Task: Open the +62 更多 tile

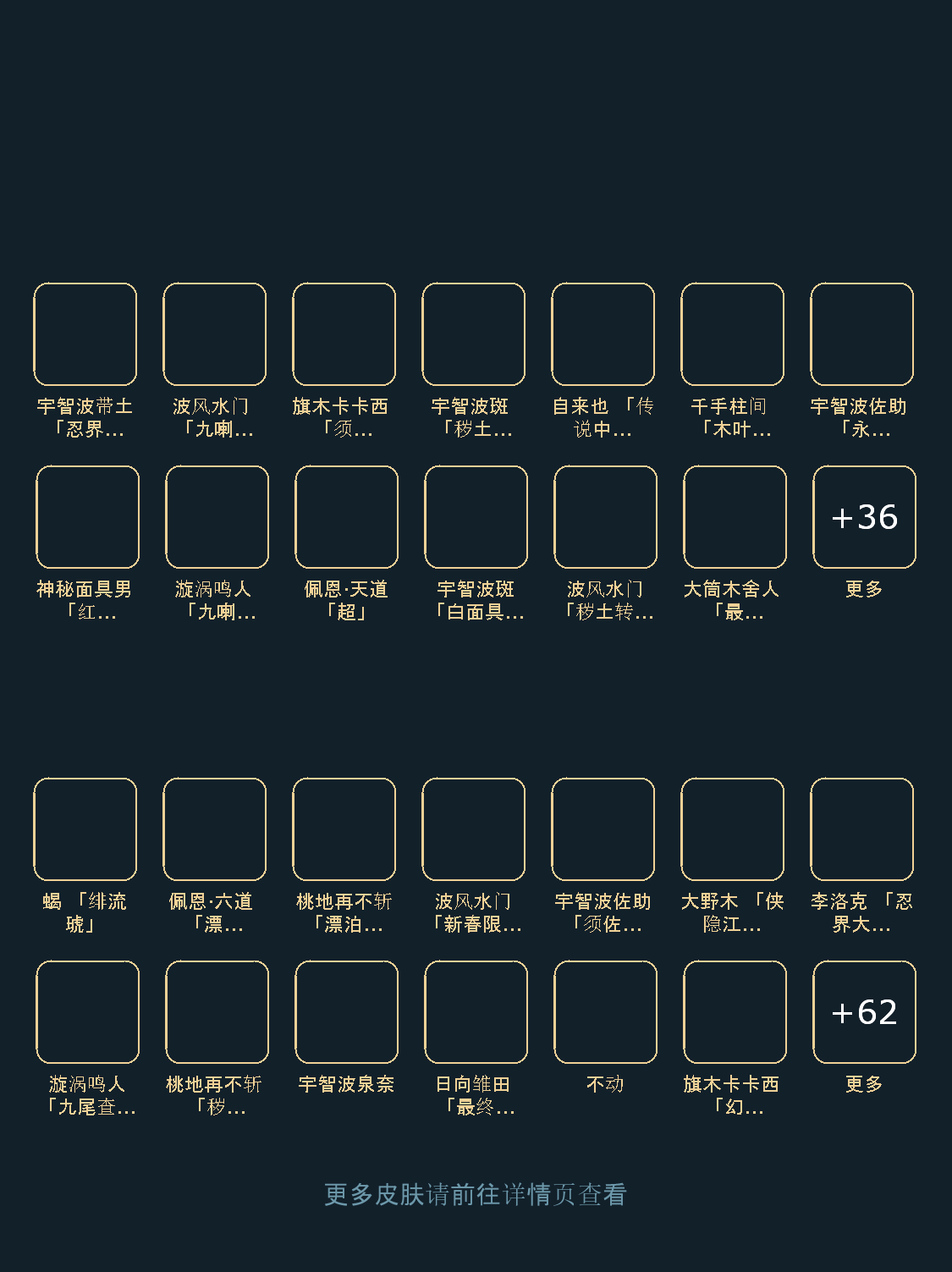Action: [864, 1012]
